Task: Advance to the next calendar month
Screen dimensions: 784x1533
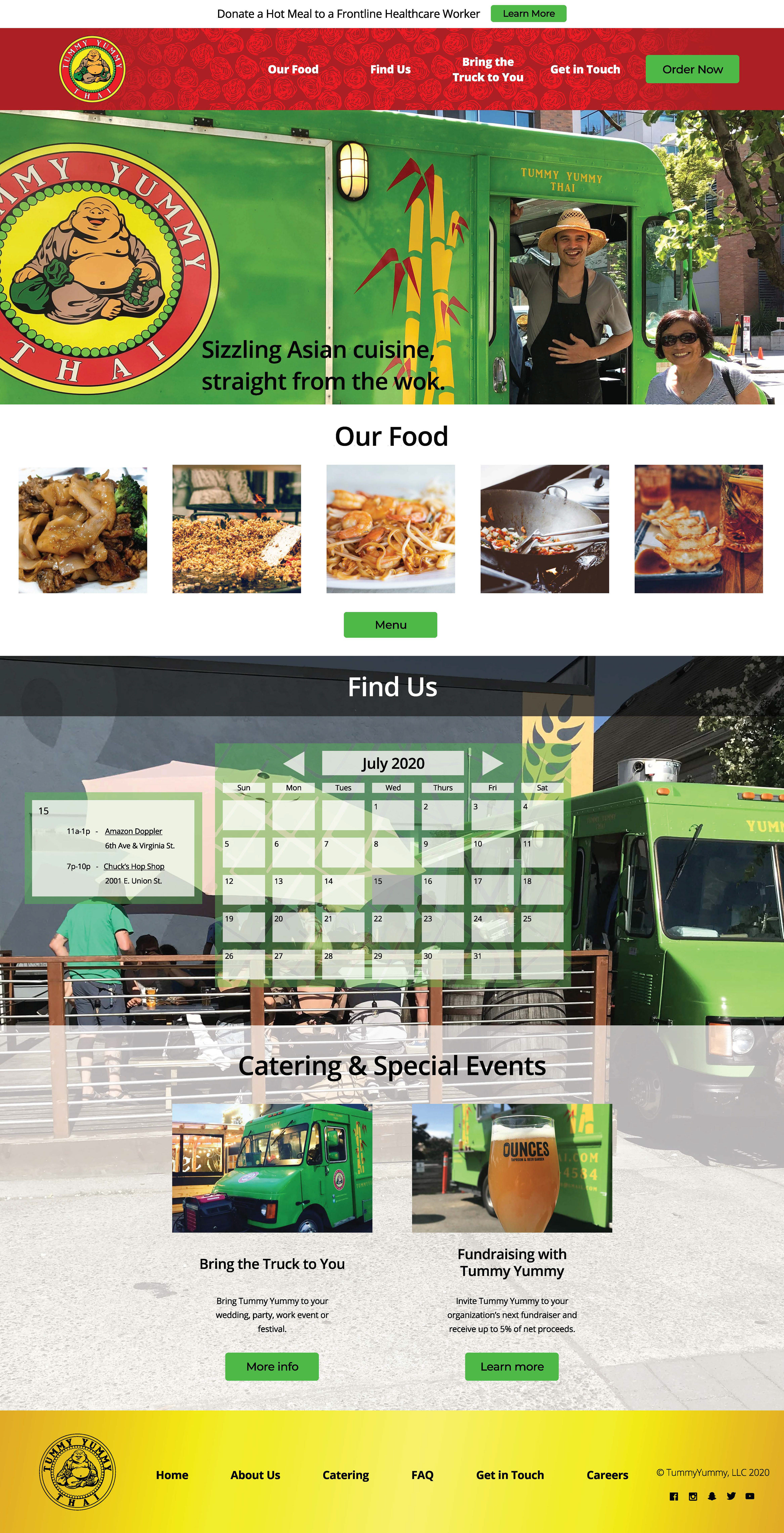Action: (492, 763)
